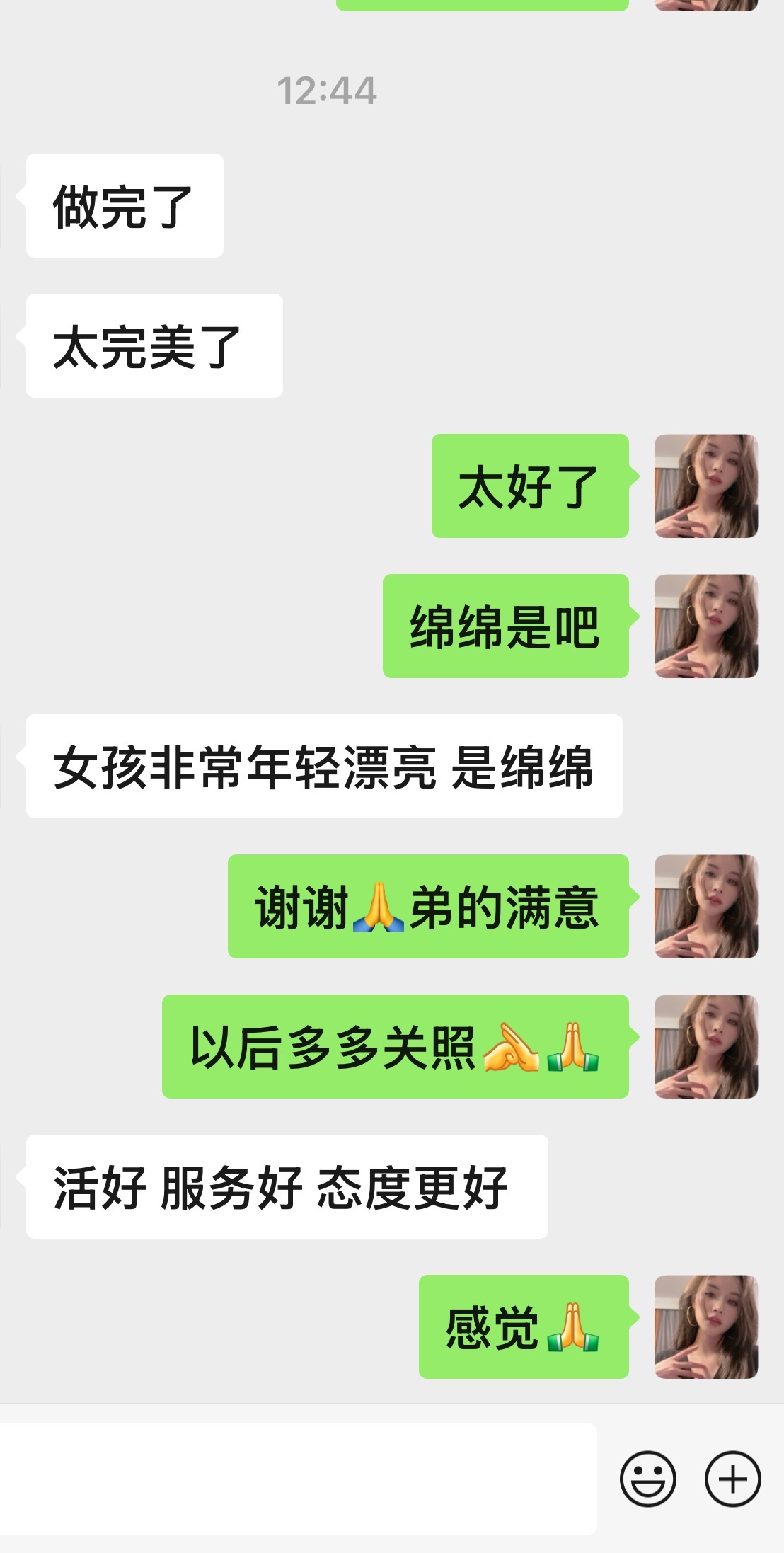784x1553 pixels.
Task: View profile from avatar beside "以后多多关照"
Action: tap(706, 1046)
